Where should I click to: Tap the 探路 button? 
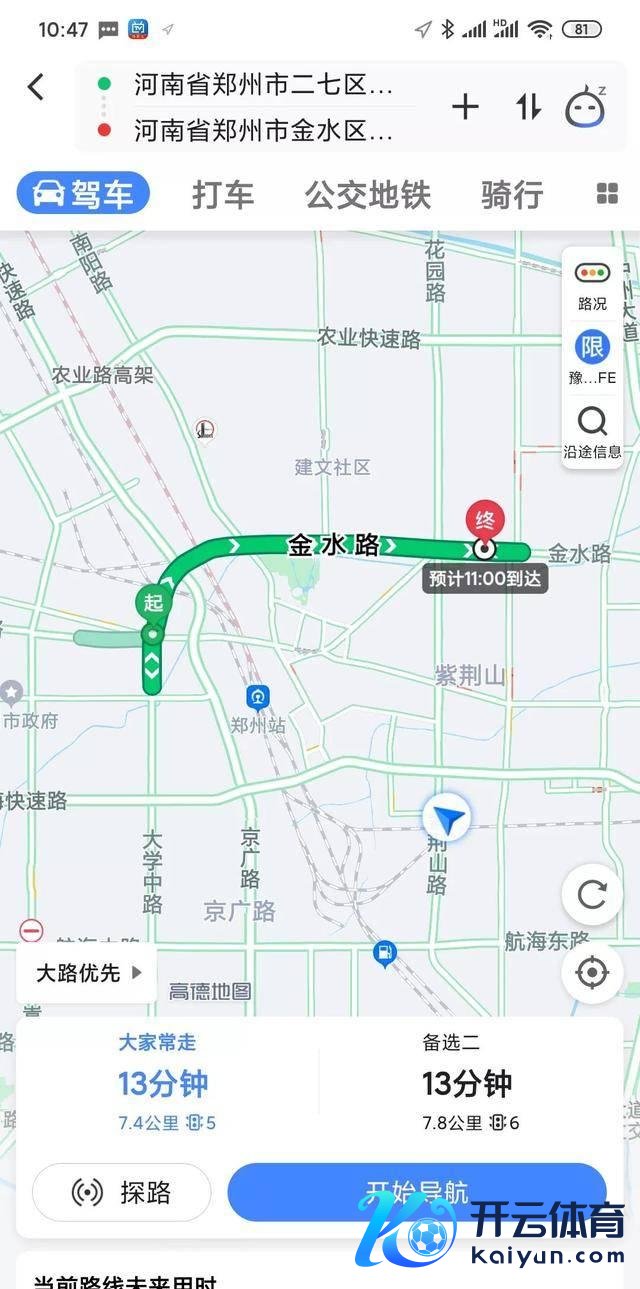[122, 1192]
